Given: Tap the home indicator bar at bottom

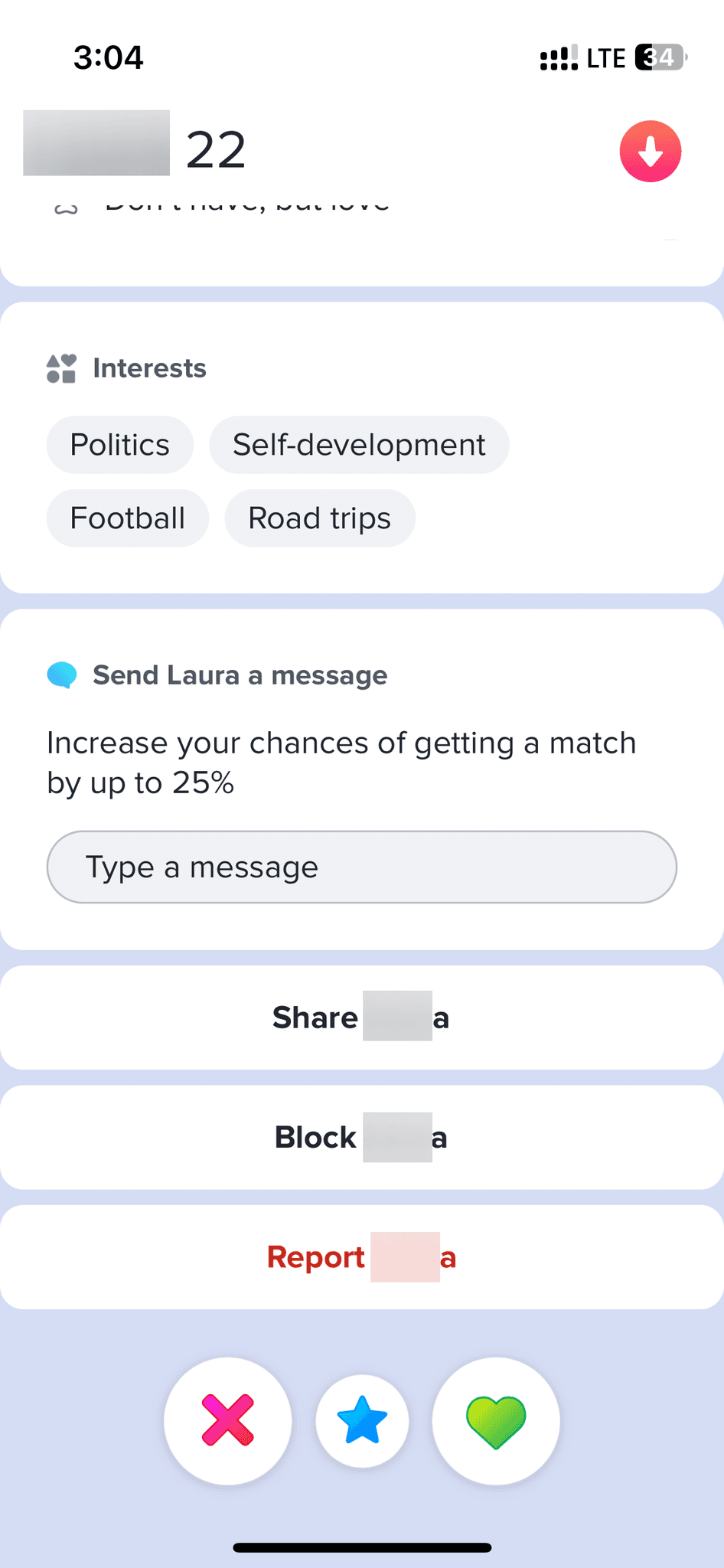Looking at the screenshot, I should tap(362, 1547).
